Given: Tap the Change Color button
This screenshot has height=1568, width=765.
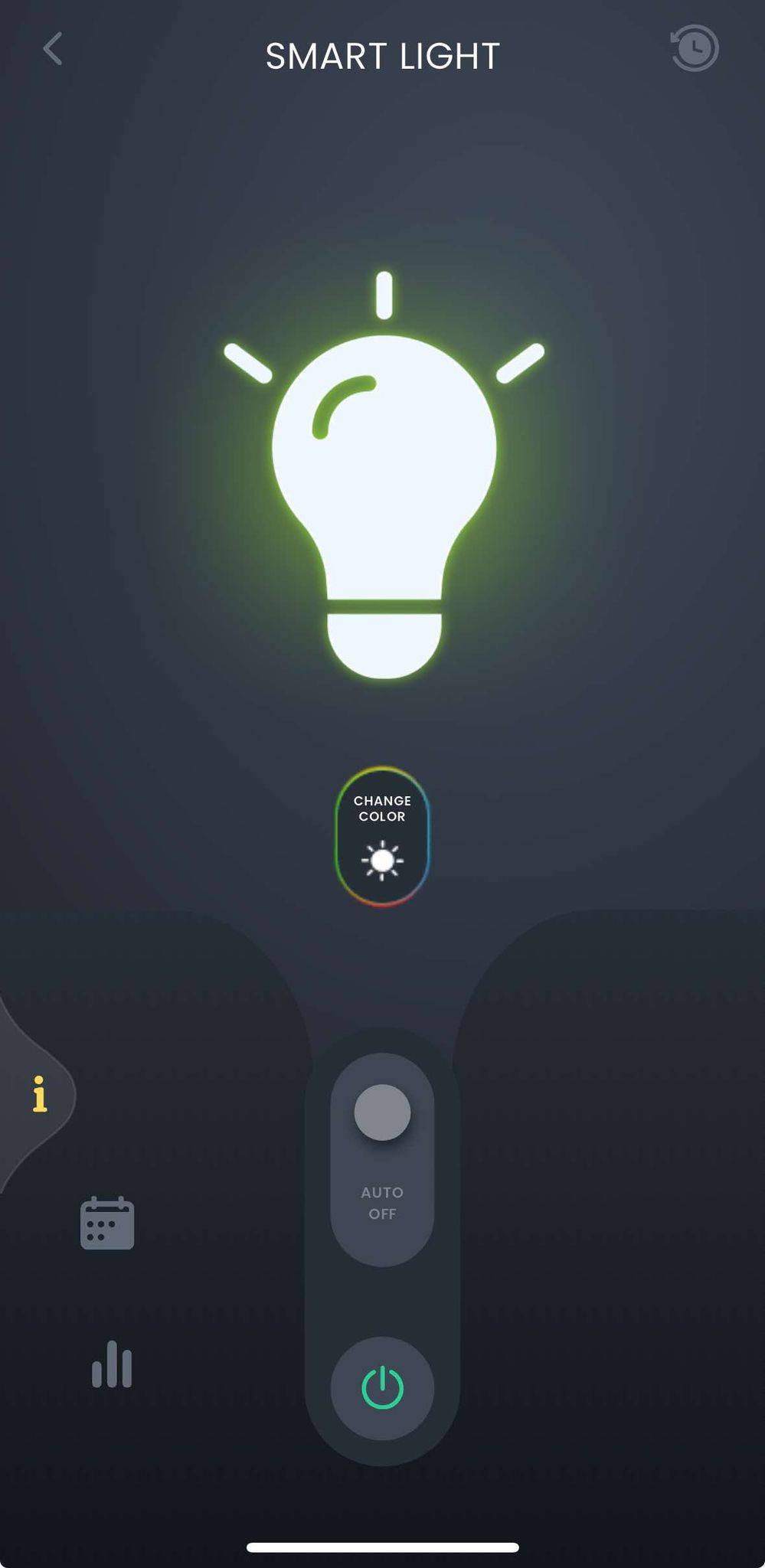Looking at the screenshot, I should (382, 836).
